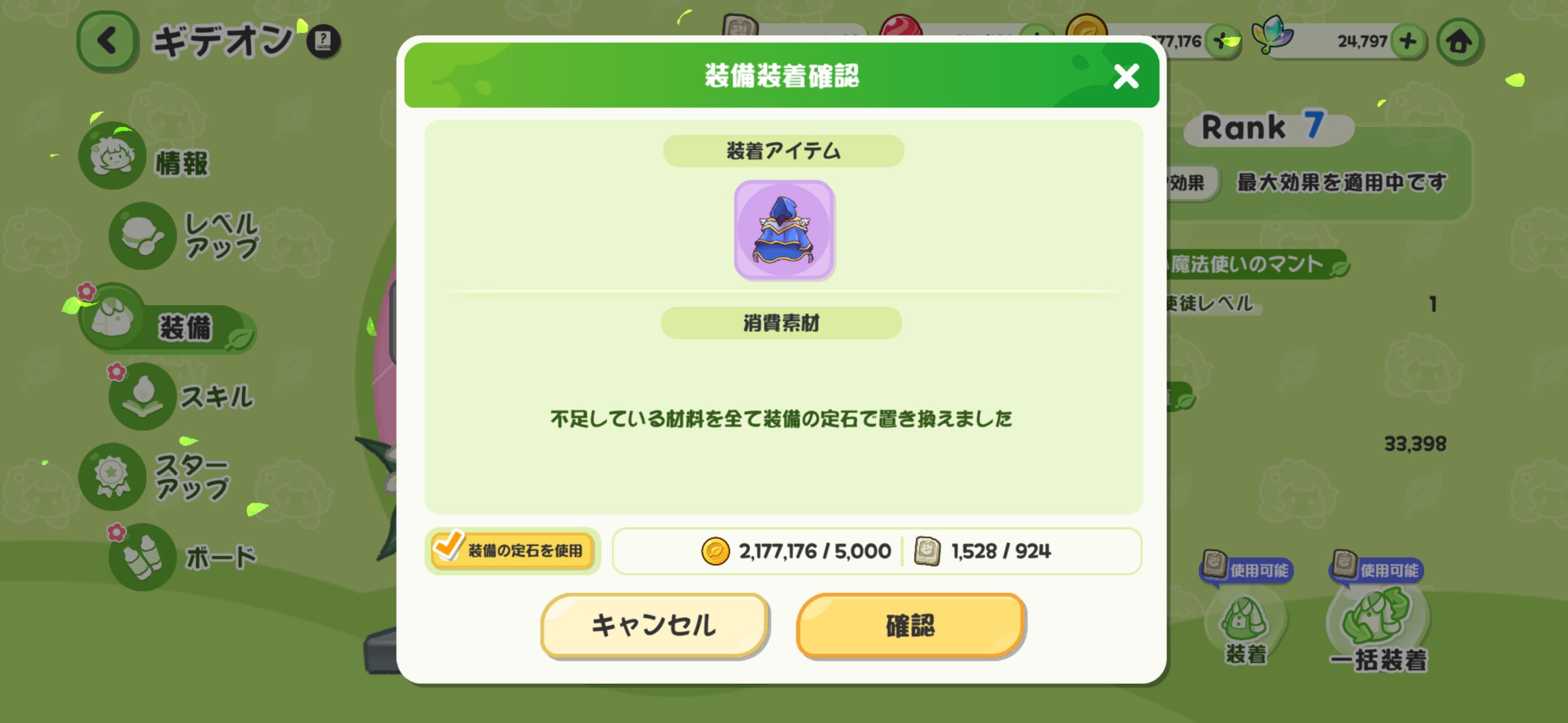
Task: Open the ボード section
Action: pyautogui.click(x=183, y=556)
